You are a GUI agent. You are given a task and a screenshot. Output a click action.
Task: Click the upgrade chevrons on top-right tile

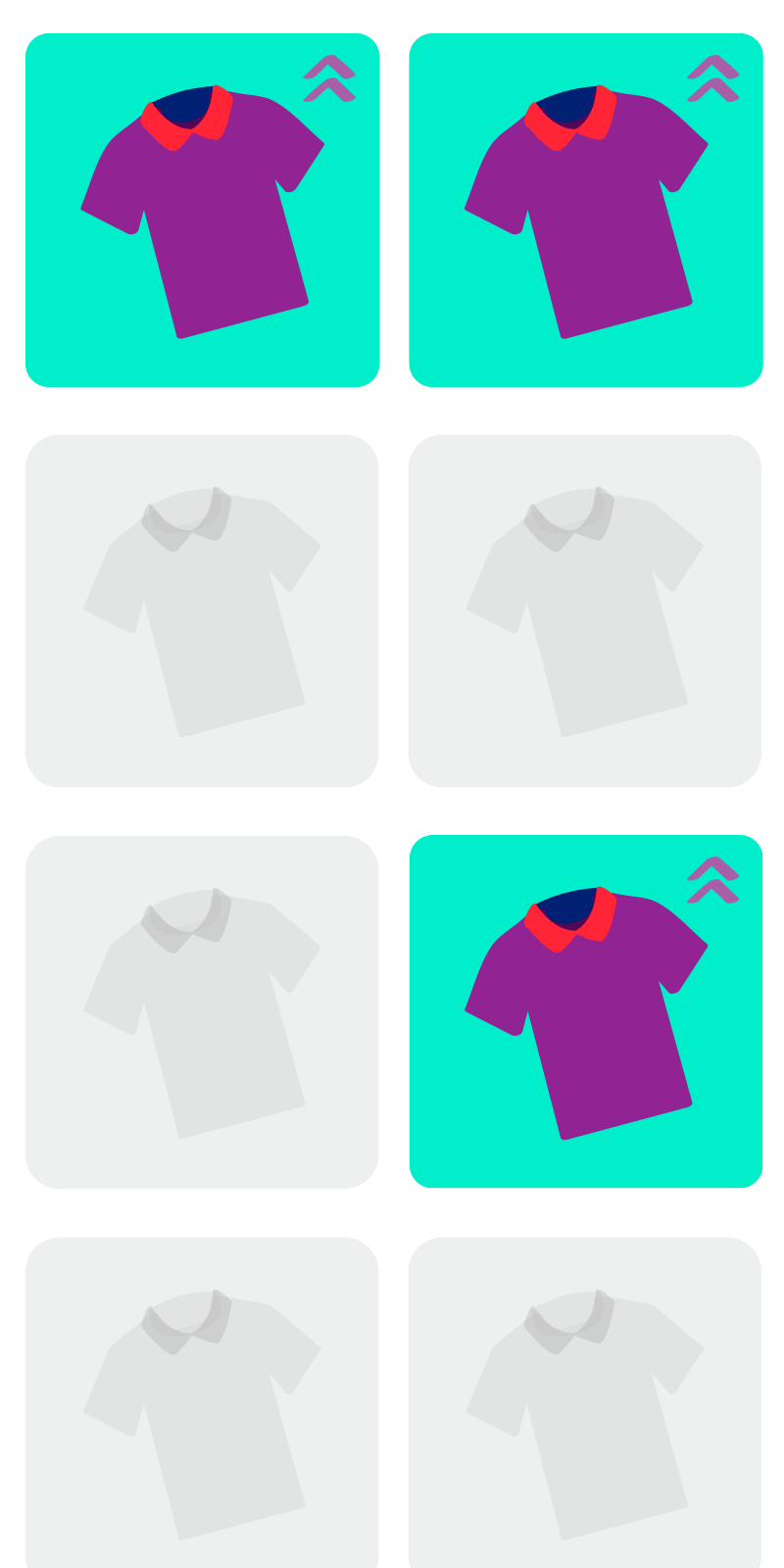[x=713, y=78]
